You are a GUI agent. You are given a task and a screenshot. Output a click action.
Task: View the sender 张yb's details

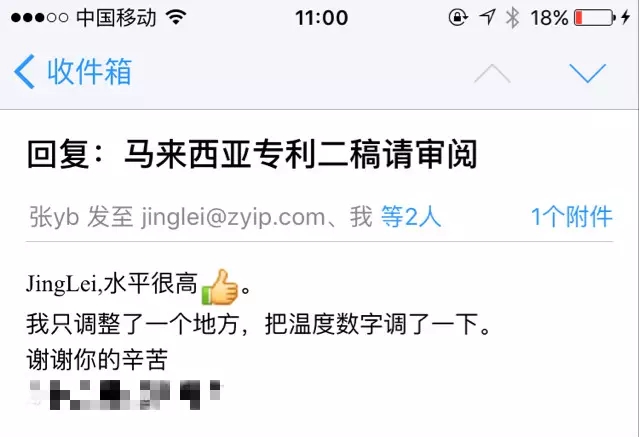point(49,216)
